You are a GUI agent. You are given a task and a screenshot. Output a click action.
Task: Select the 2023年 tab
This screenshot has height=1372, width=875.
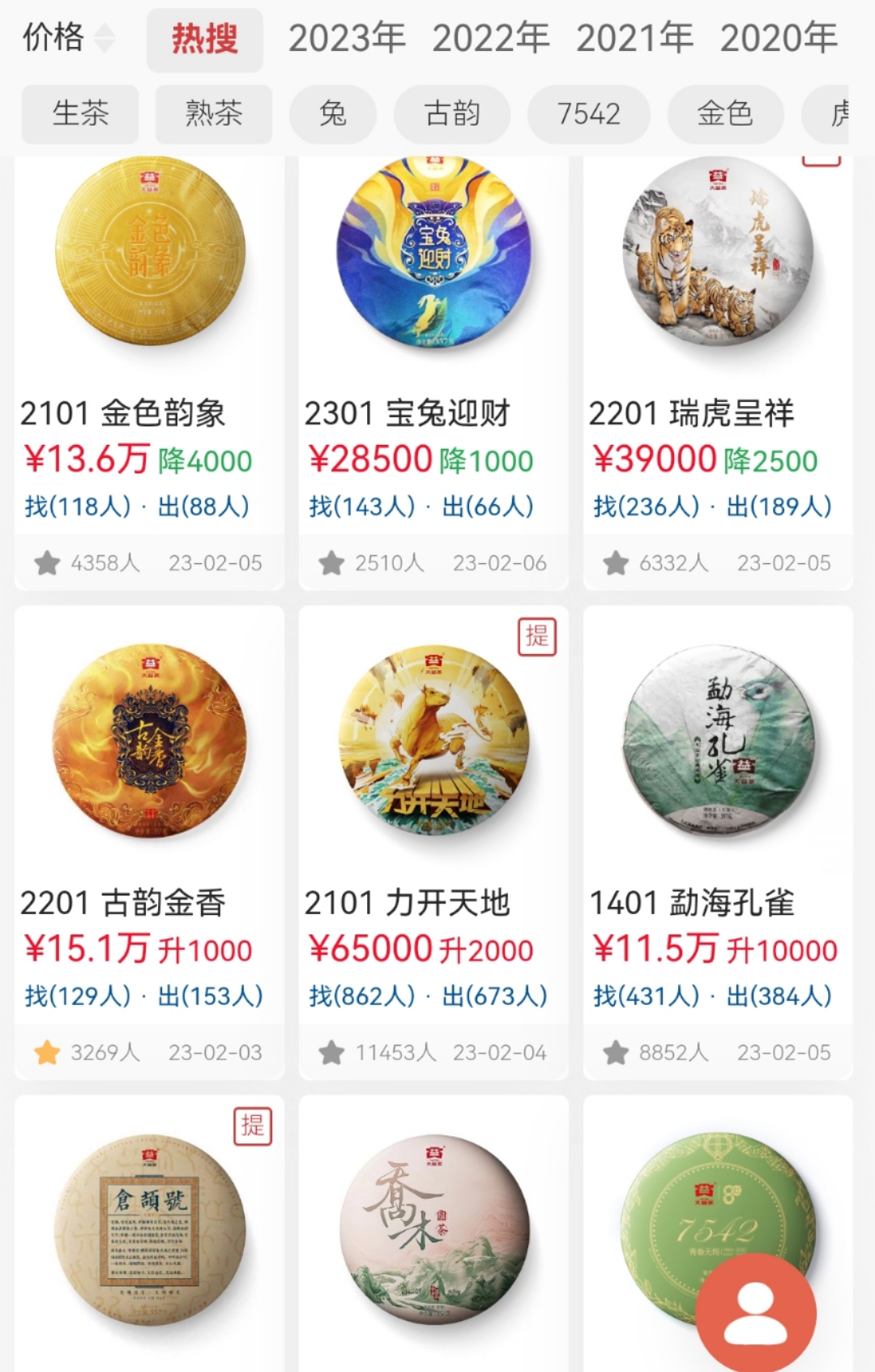(347, 38)
